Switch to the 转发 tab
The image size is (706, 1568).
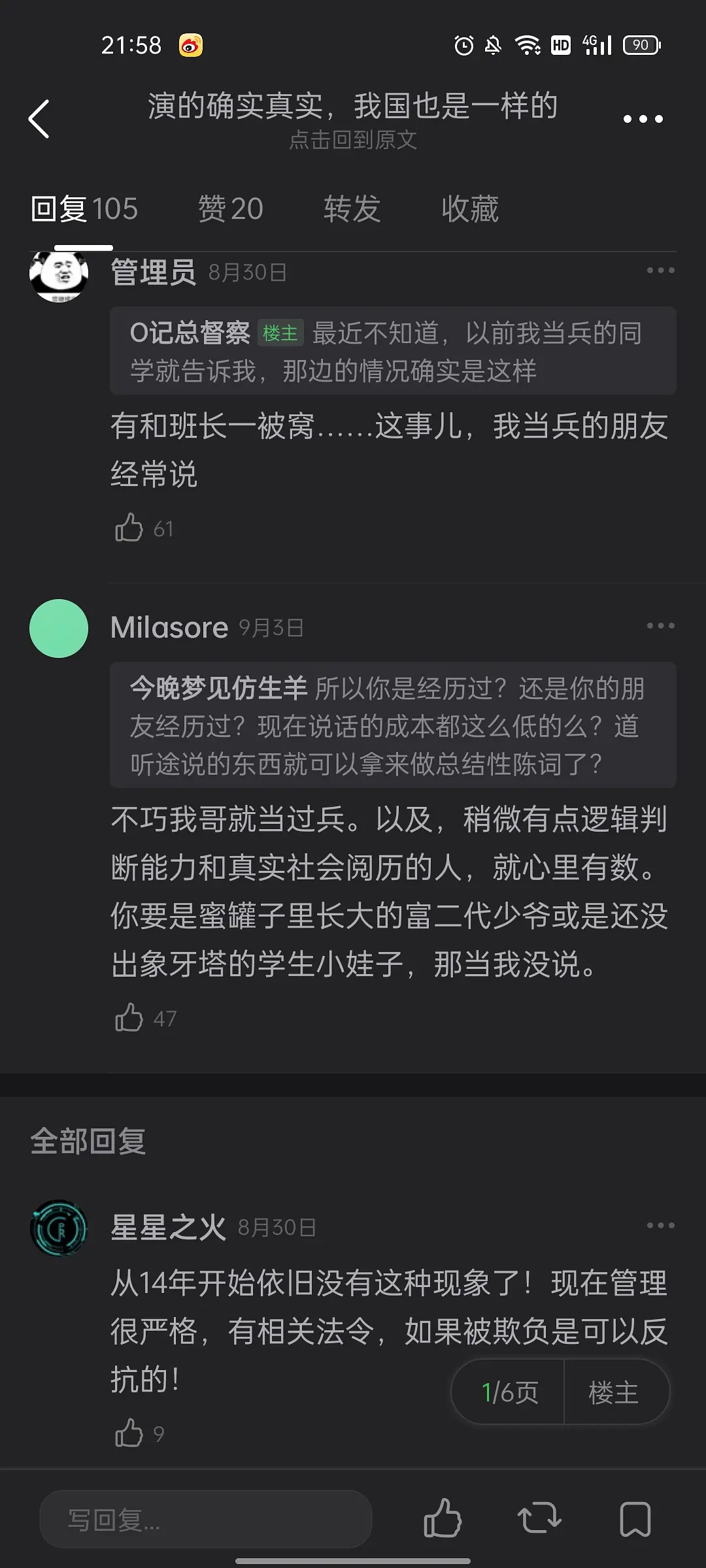[352, 209]
